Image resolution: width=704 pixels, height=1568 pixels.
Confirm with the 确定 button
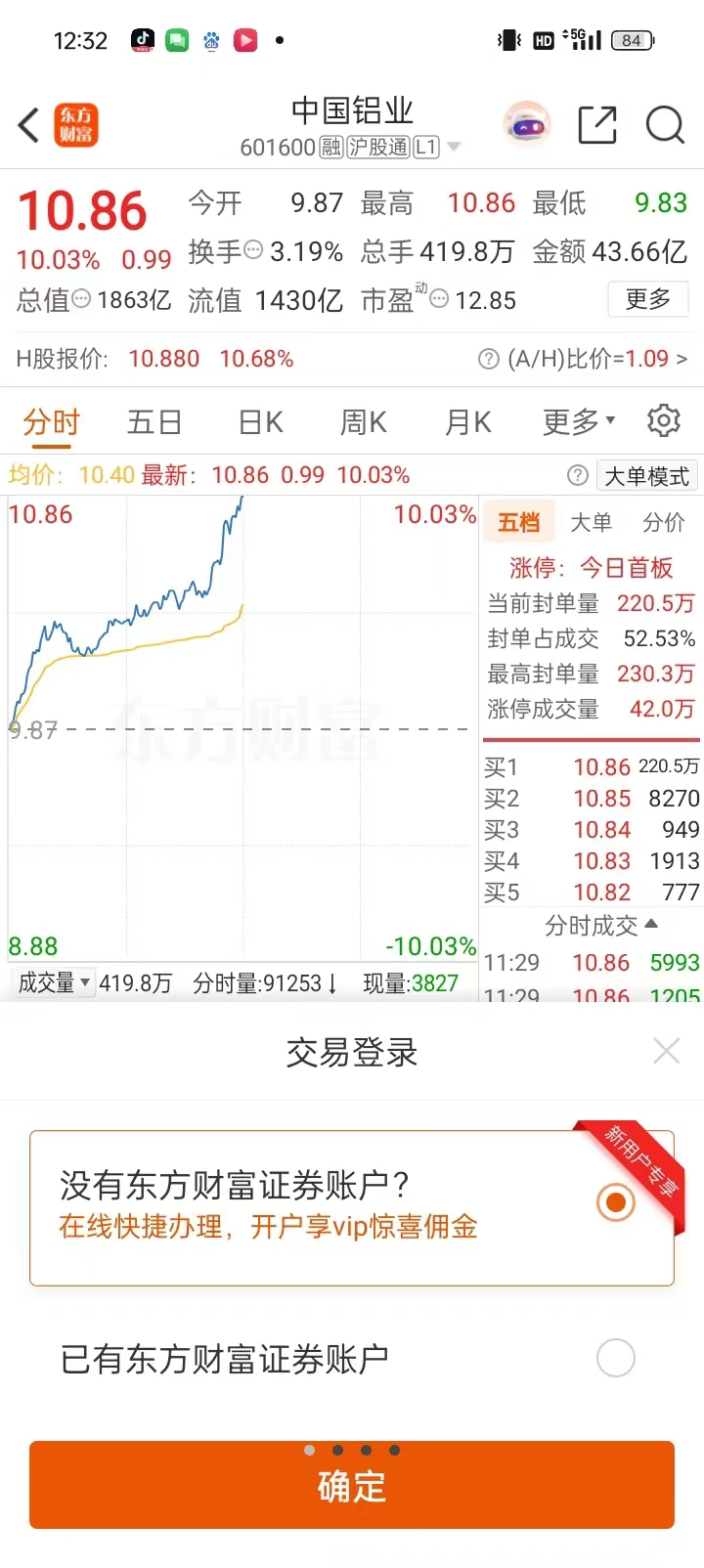[352, 1486]
